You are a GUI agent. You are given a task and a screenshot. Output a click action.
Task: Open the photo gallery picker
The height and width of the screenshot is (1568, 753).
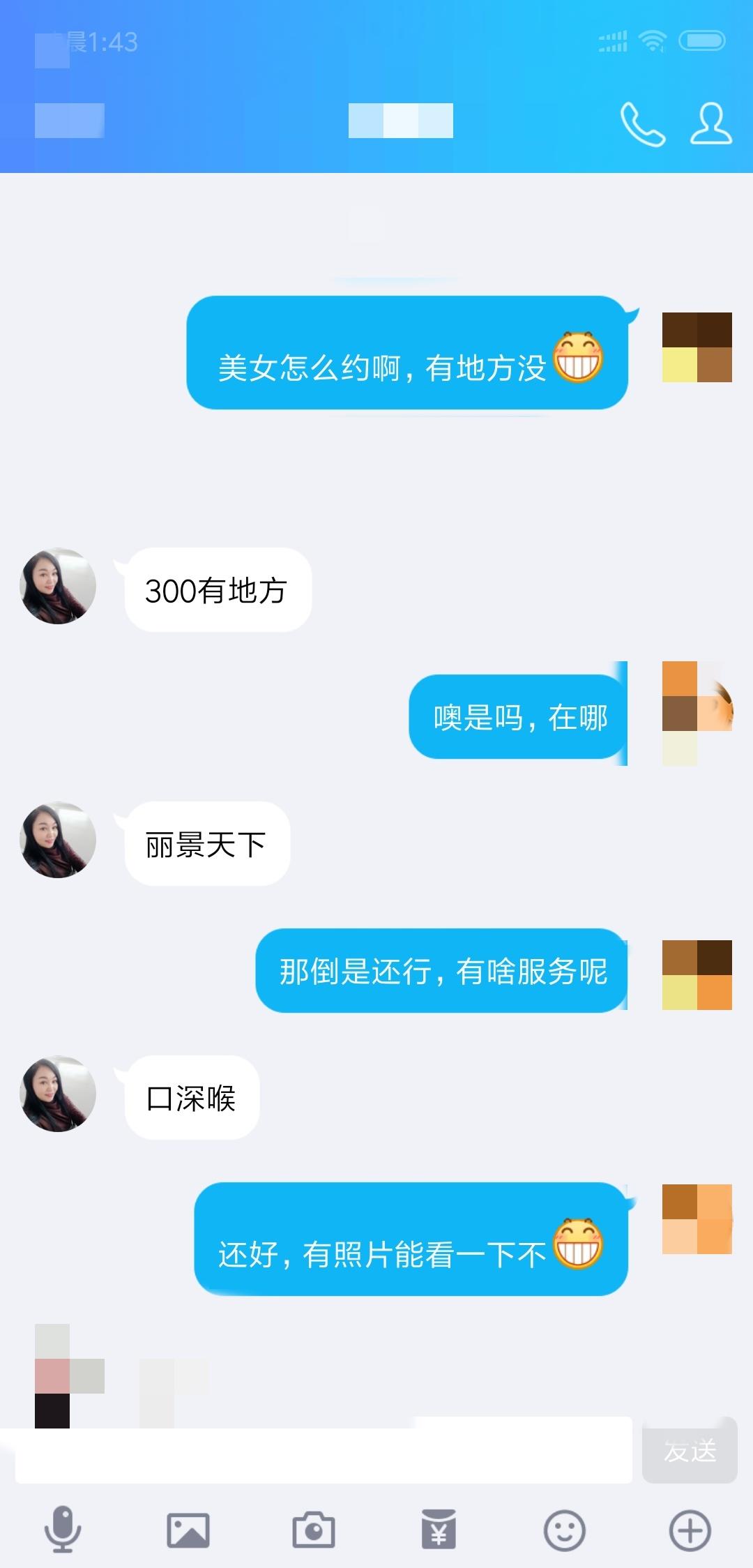[x=188, y=1530]
